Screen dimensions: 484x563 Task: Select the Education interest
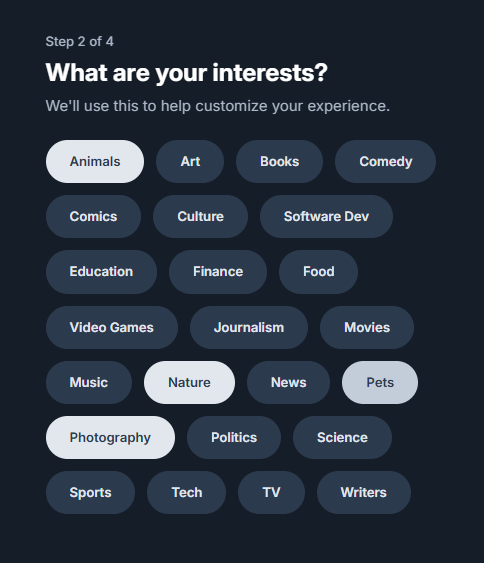pos(101,272)
